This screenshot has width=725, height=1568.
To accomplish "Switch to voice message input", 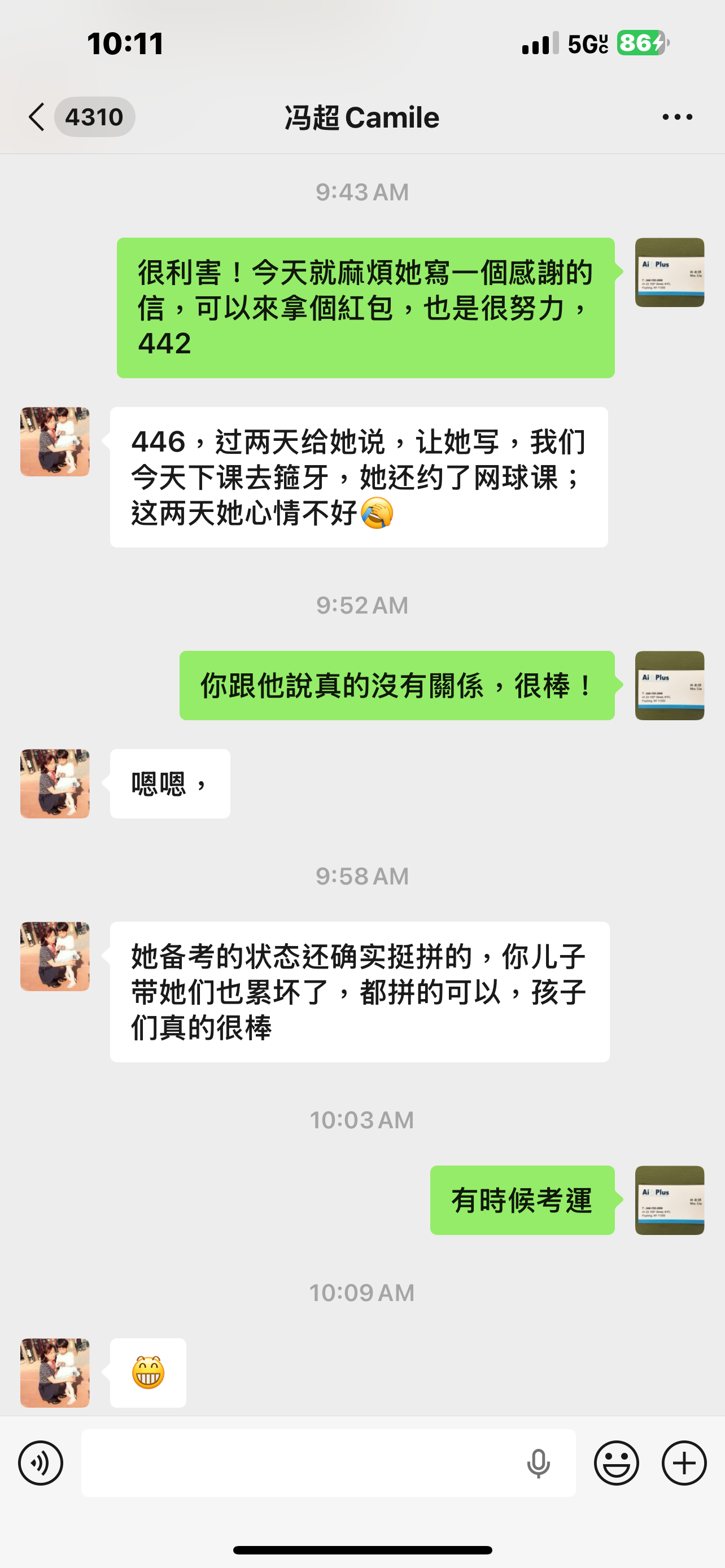I will 40,1462.
